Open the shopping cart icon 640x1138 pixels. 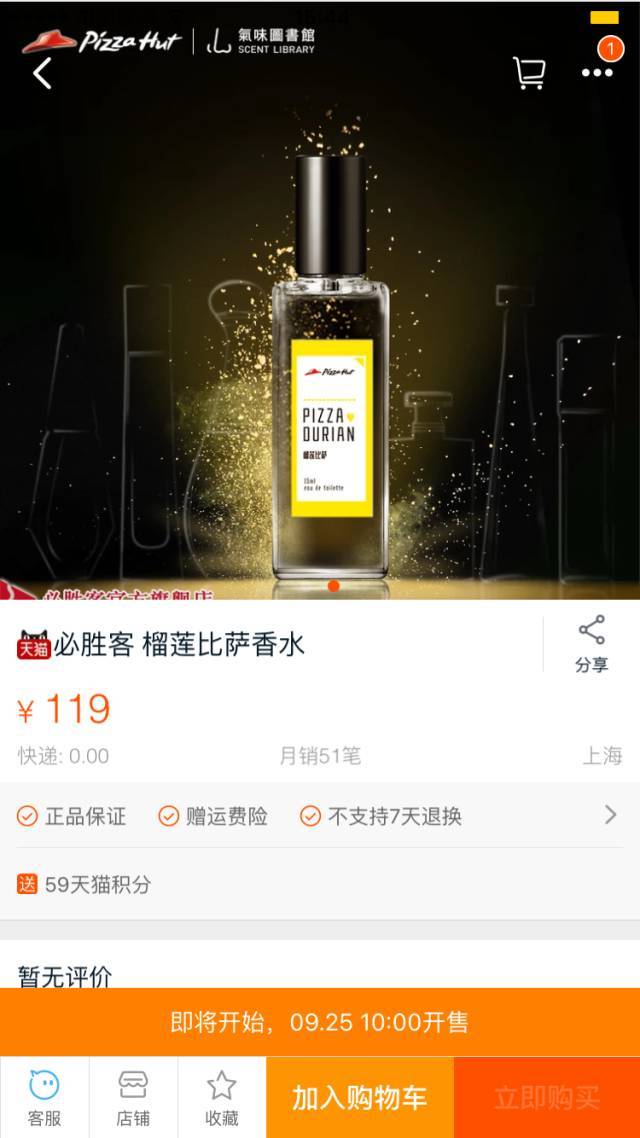(x=529, y=72)
